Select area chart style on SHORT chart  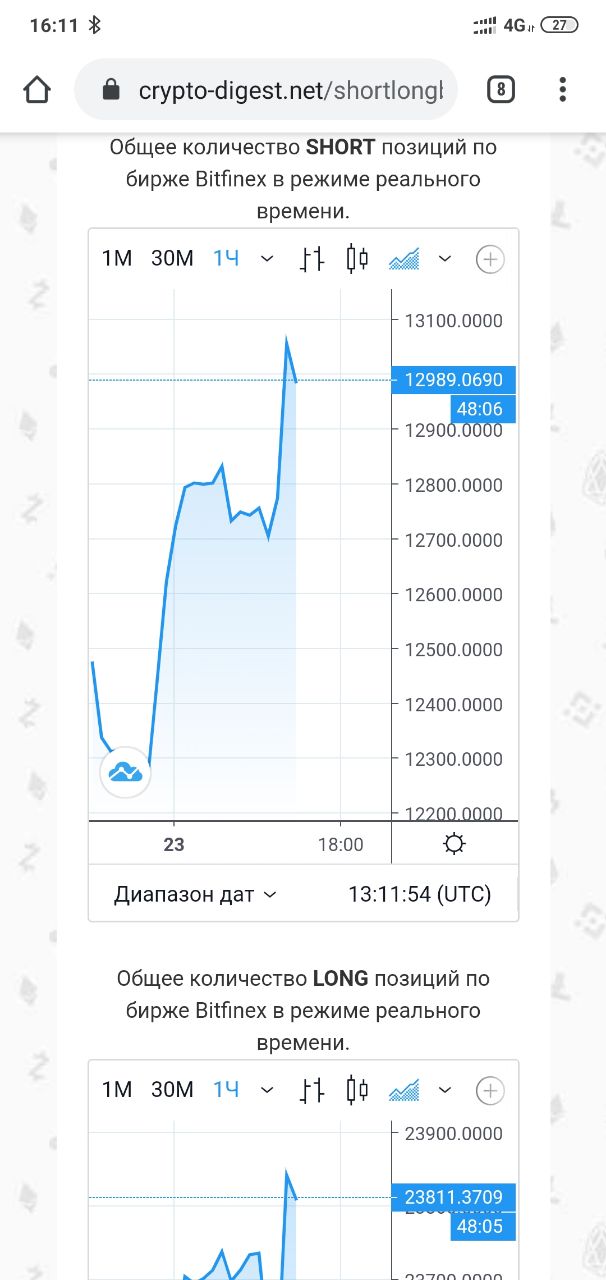click(404, 259)
